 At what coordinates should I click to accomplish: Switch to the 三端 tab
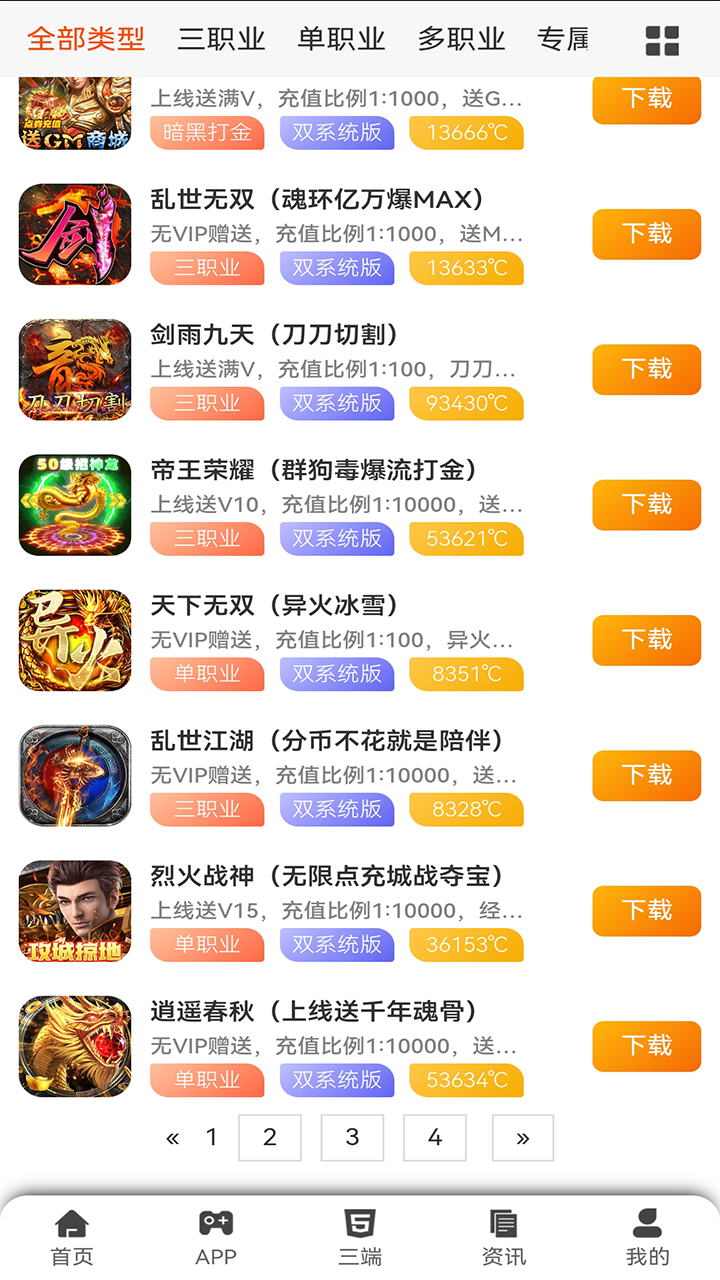point(360,1237)
